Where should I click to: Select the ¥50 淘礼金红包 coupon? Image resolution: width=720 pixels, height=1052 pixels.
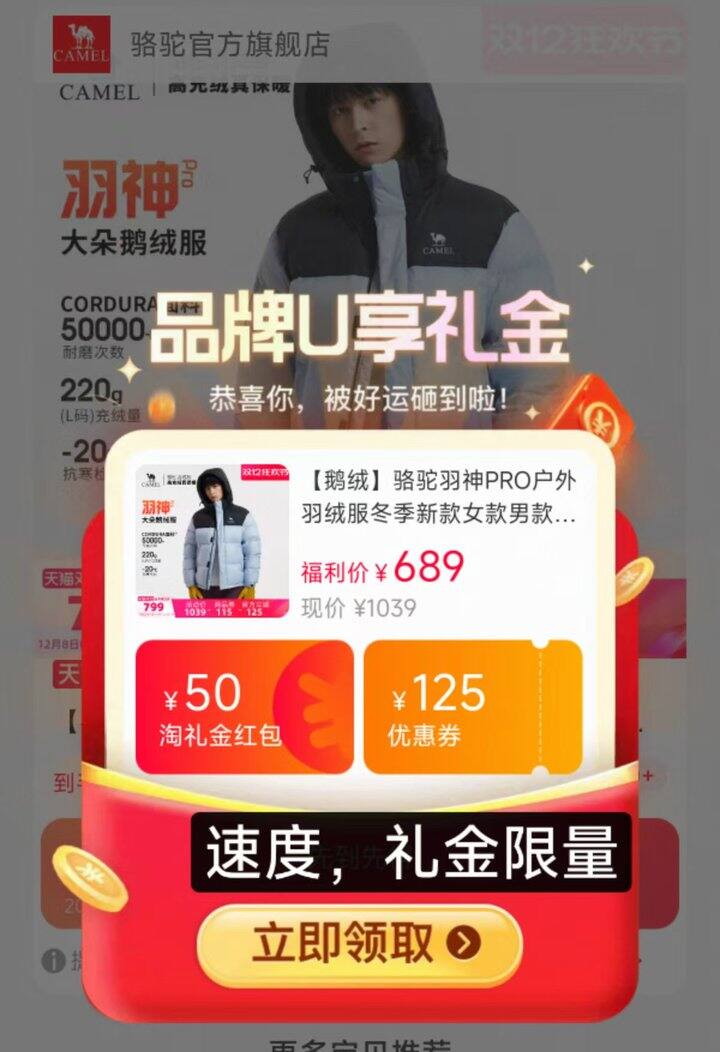(x=244, y=708)
